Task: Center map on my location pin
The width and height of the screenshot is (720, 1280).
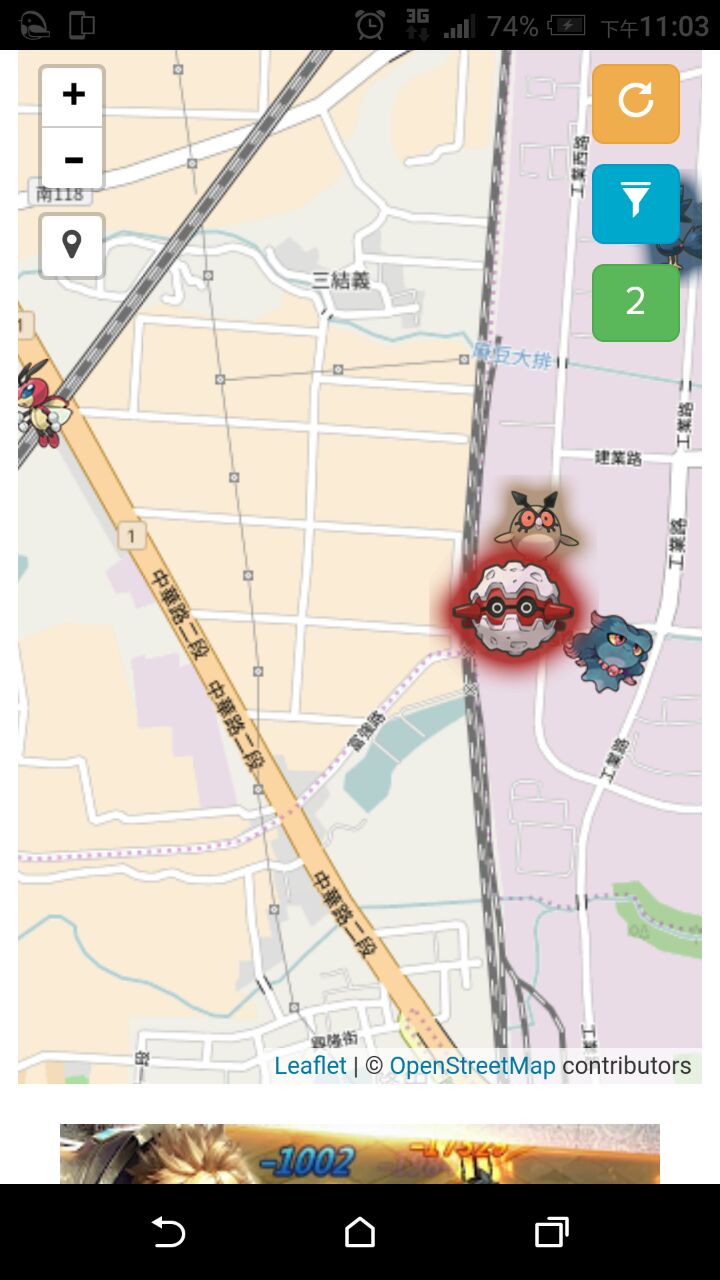Action: 72,245
